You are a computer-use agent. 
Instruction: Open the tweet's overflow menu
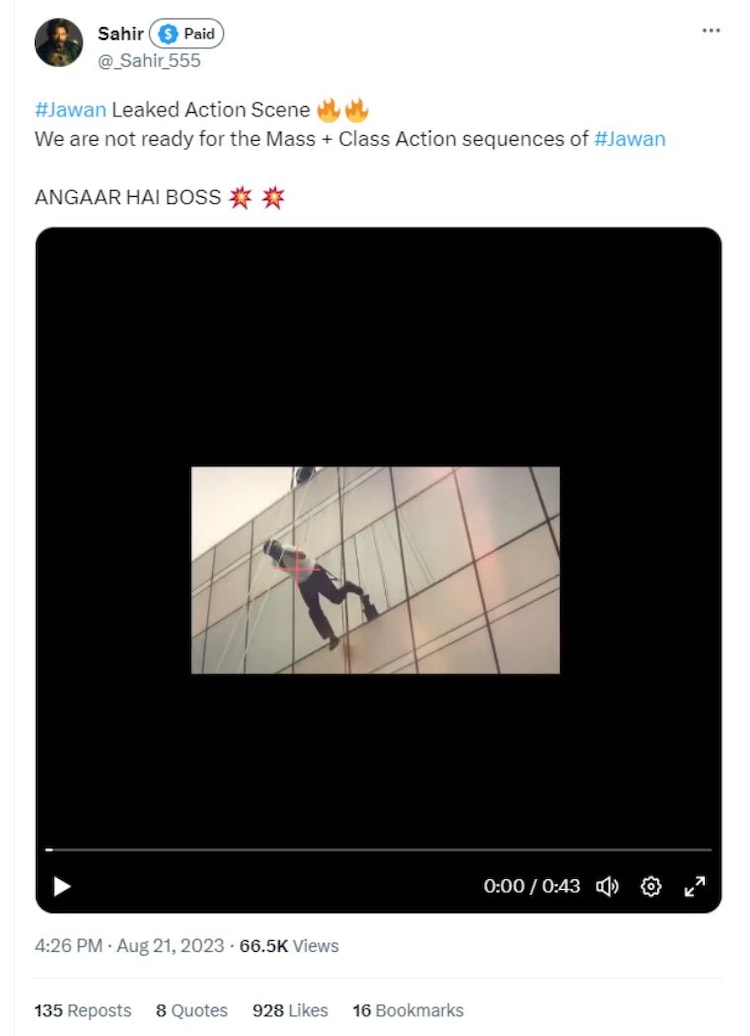tap(711, 31)
